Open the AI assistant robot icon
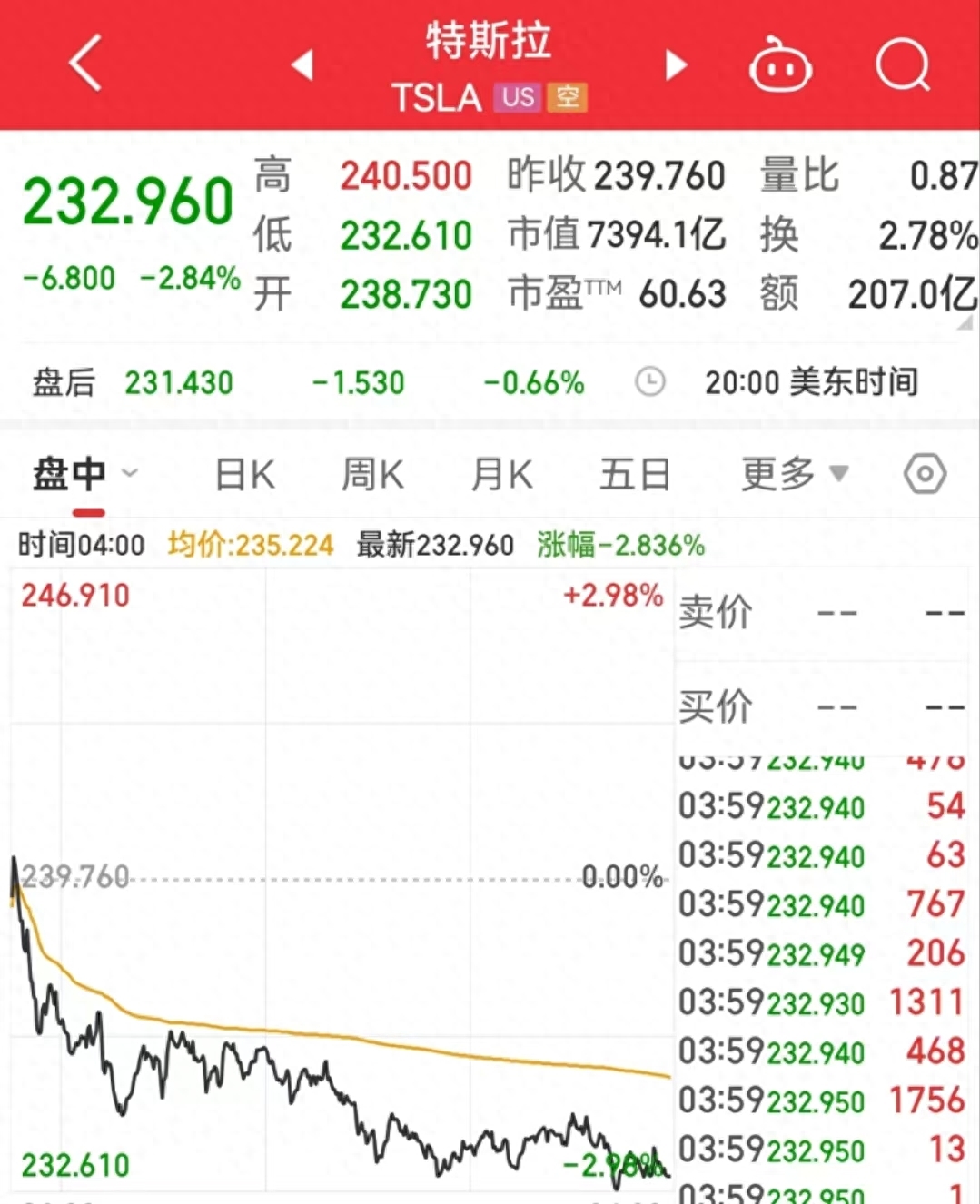This screenshot has width=980, height=1204. pyautogui.click(x=781, y=64)
